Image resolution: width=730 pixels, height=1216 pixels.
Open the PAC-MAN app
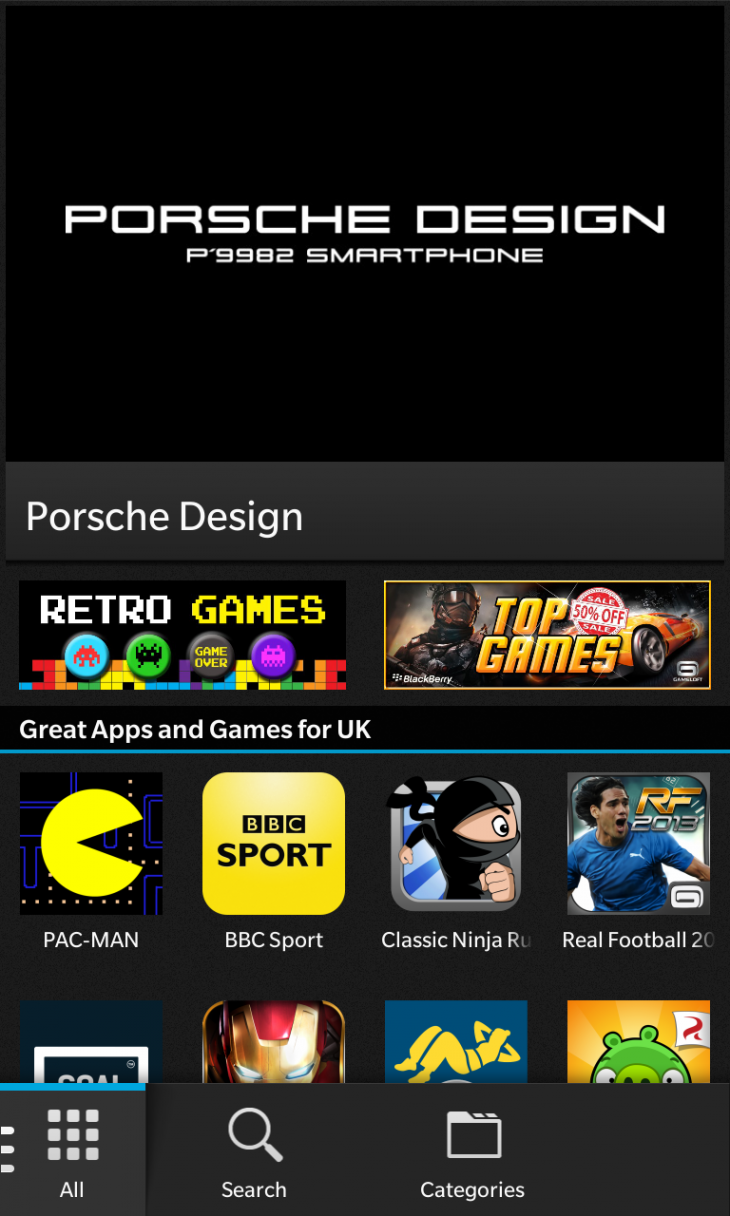point(91,844)
